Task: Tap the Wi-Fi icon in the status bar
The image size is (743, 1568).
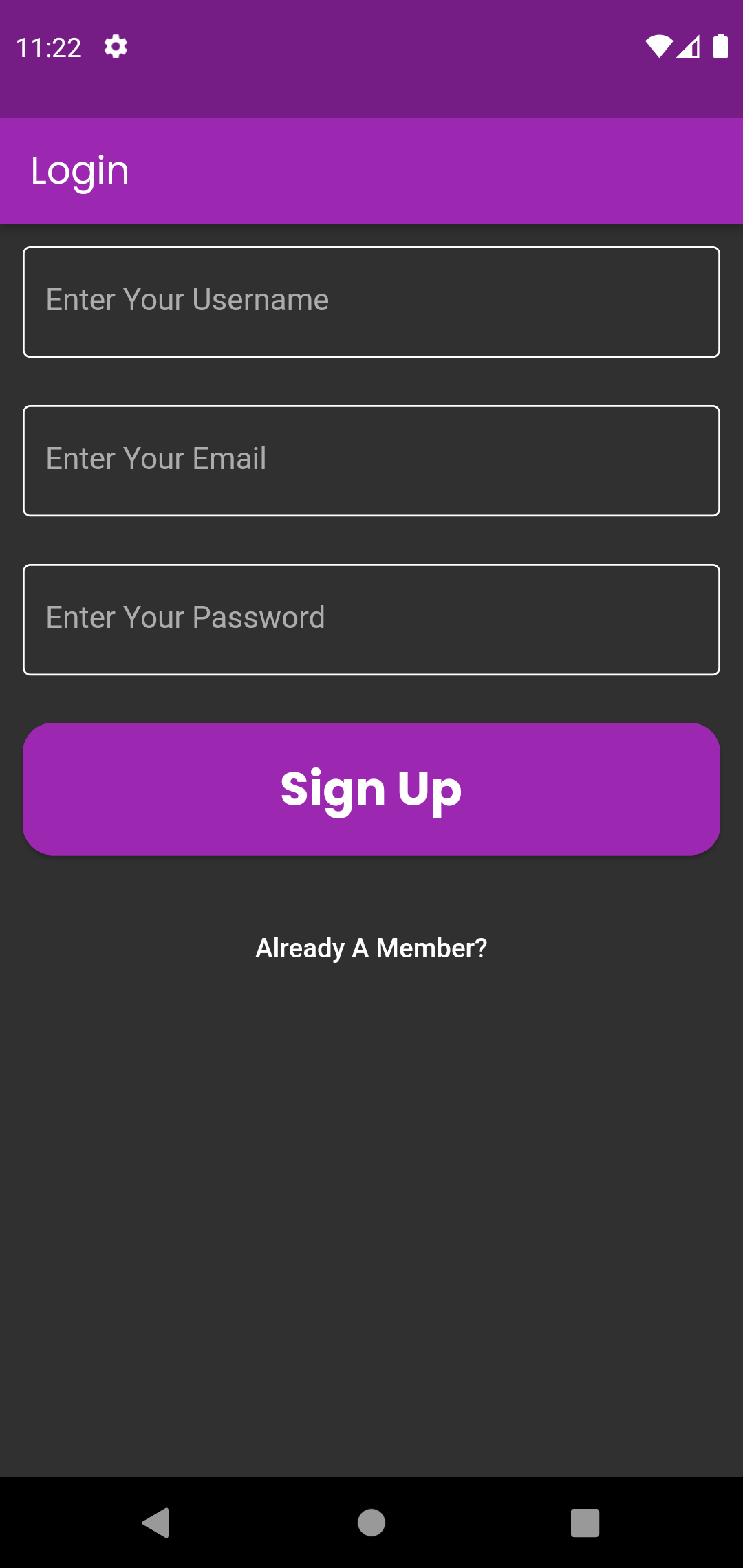Action: tap(659, 46)
